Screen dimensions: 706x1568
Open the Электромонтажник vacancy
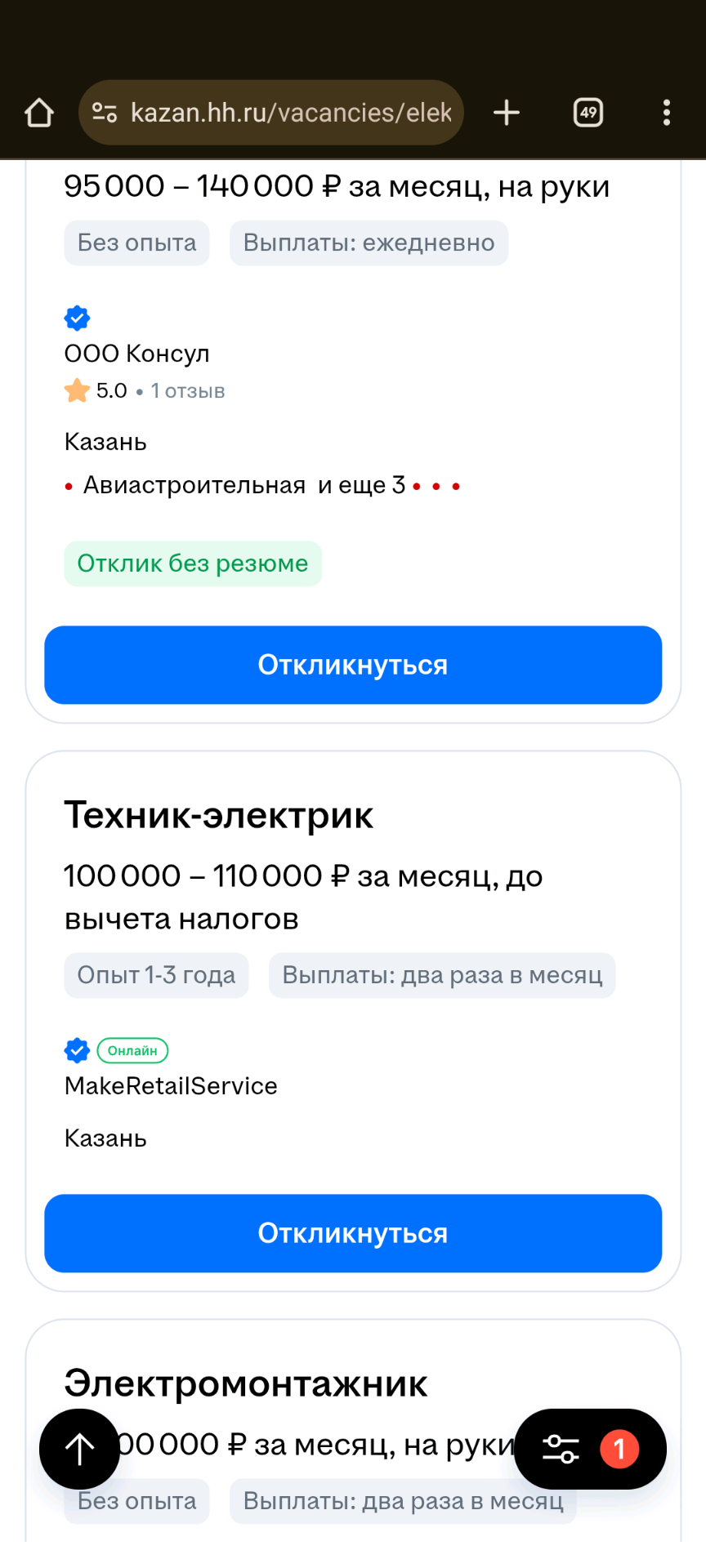pos(246,1383)
